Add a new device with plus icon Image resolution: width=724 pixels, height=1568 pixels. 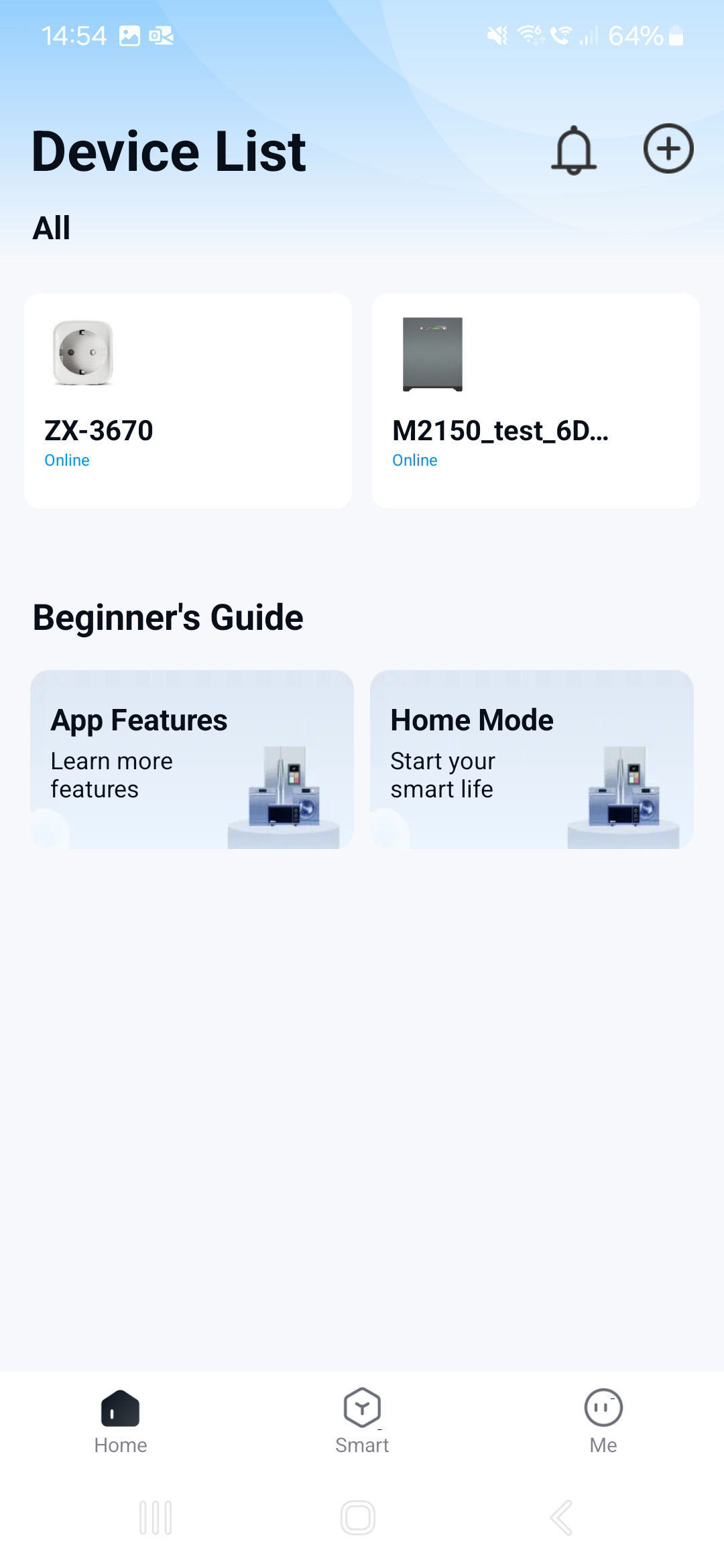(668, 149)
